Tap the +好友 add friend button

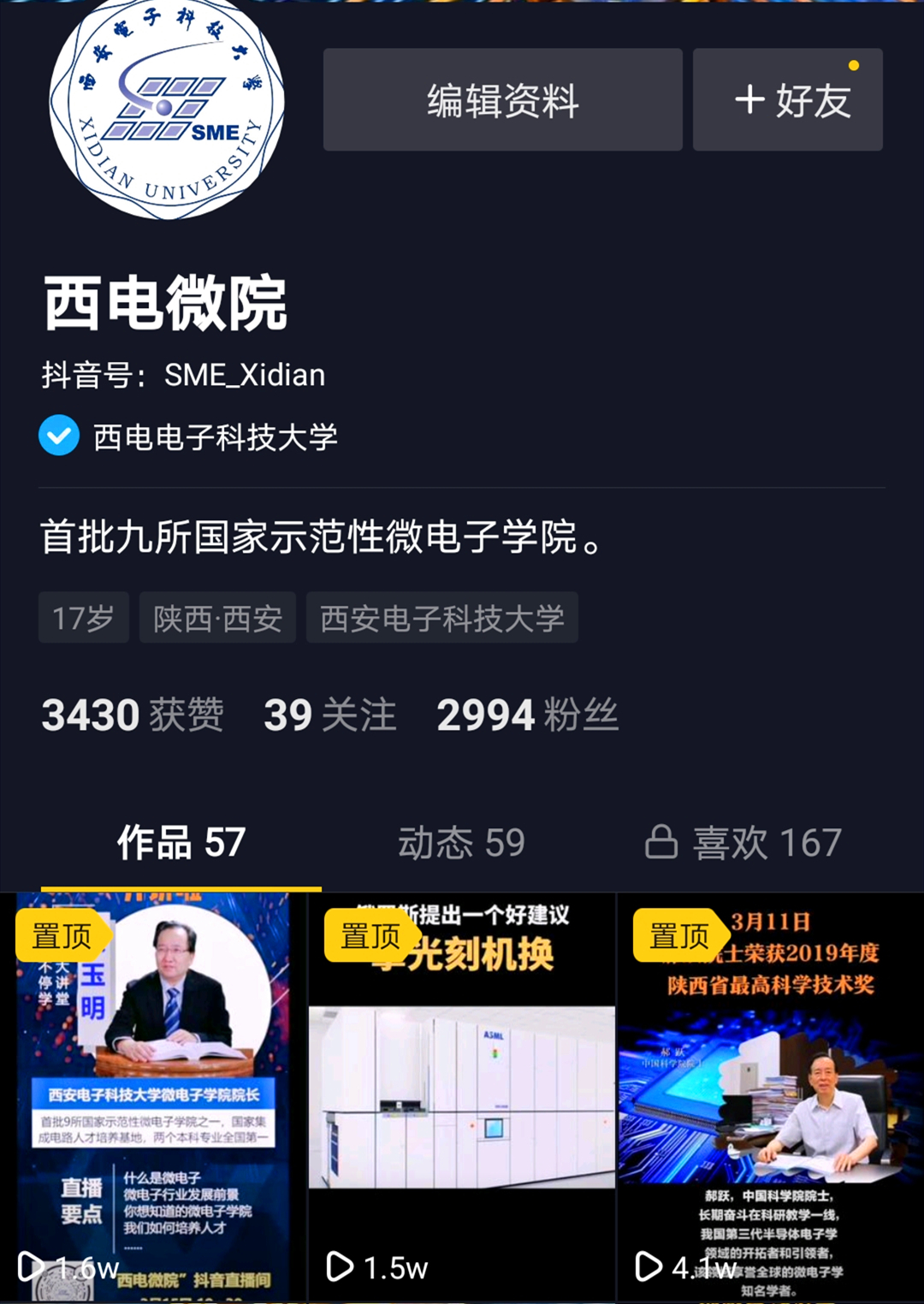(787, 100)
